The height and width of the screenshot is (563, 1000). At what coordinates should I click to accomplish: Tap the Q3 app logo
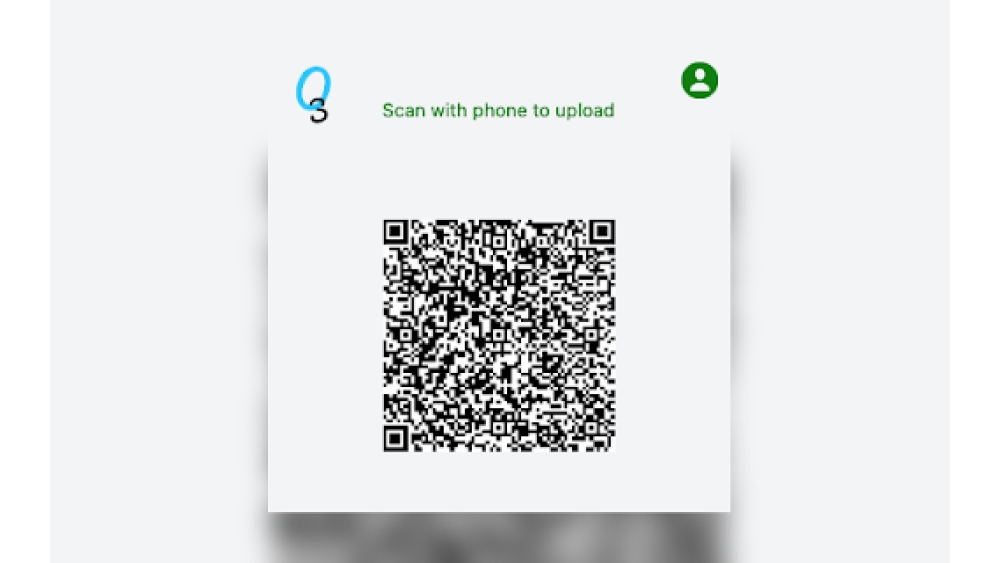tap(313, 95)
